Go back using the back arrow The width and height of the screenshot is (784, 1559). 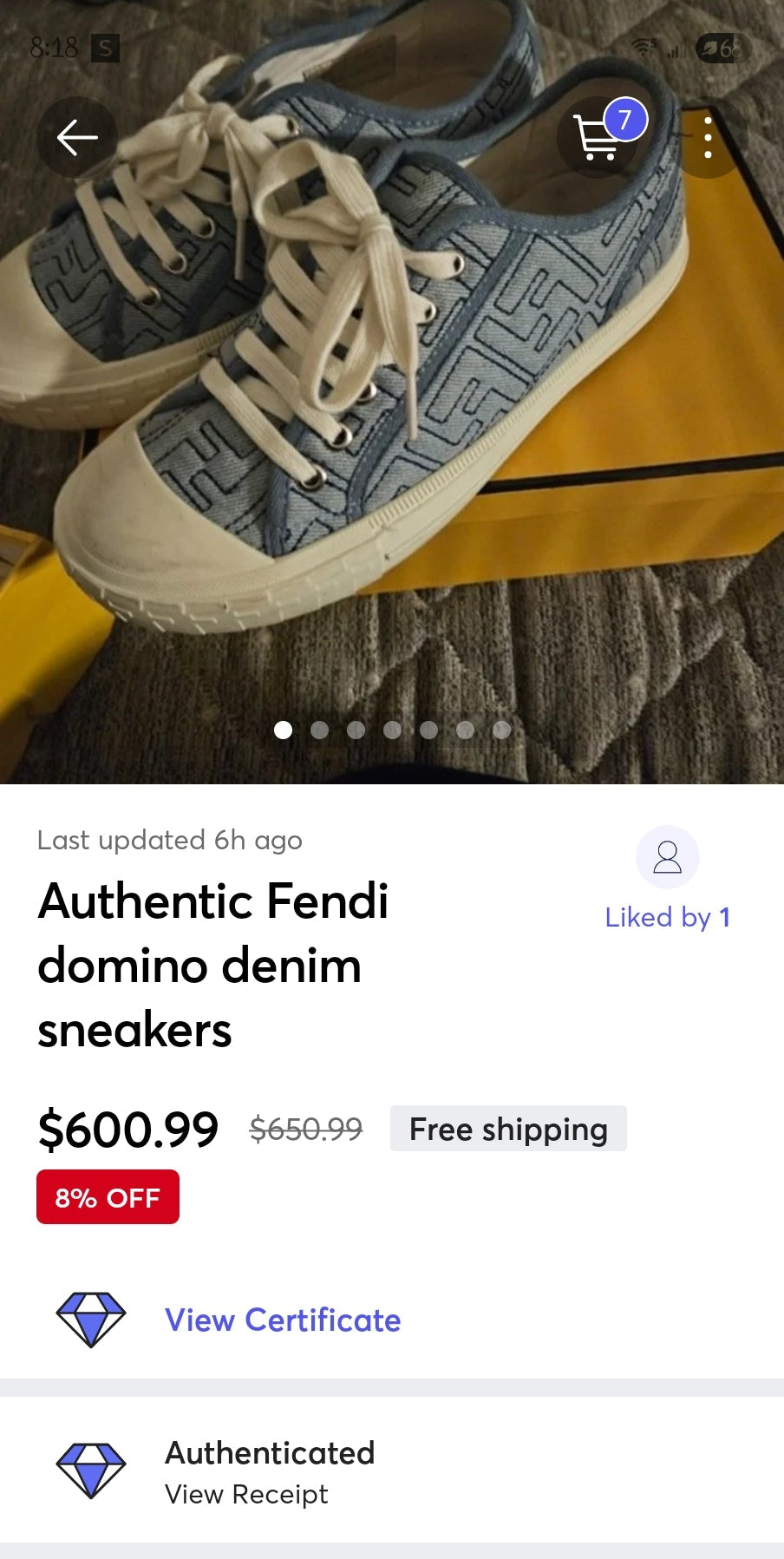76,137
